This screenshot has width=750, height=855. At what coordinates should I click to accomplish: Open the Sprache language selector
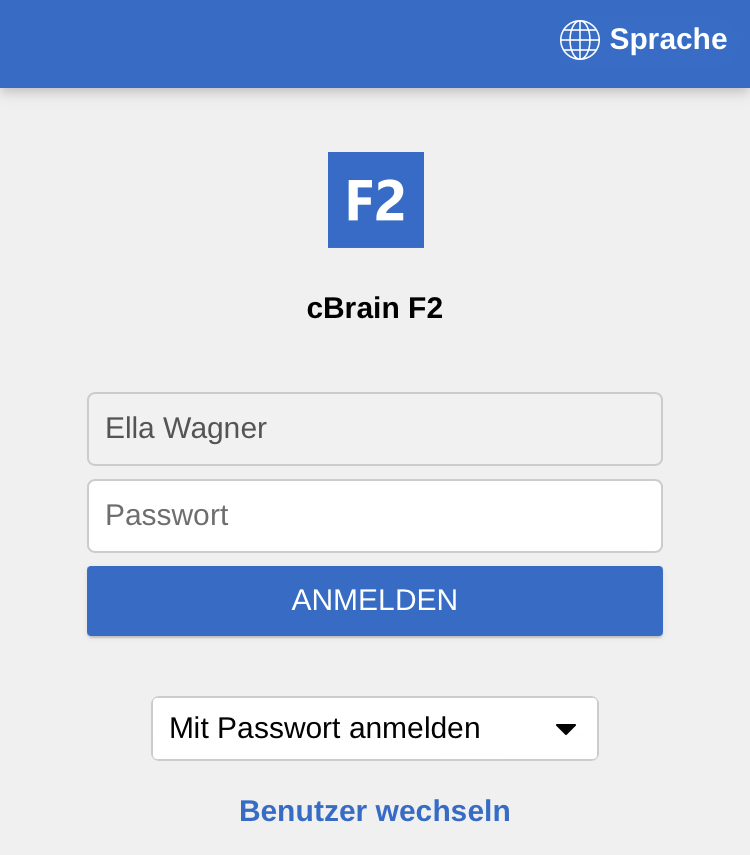[644, 40]
